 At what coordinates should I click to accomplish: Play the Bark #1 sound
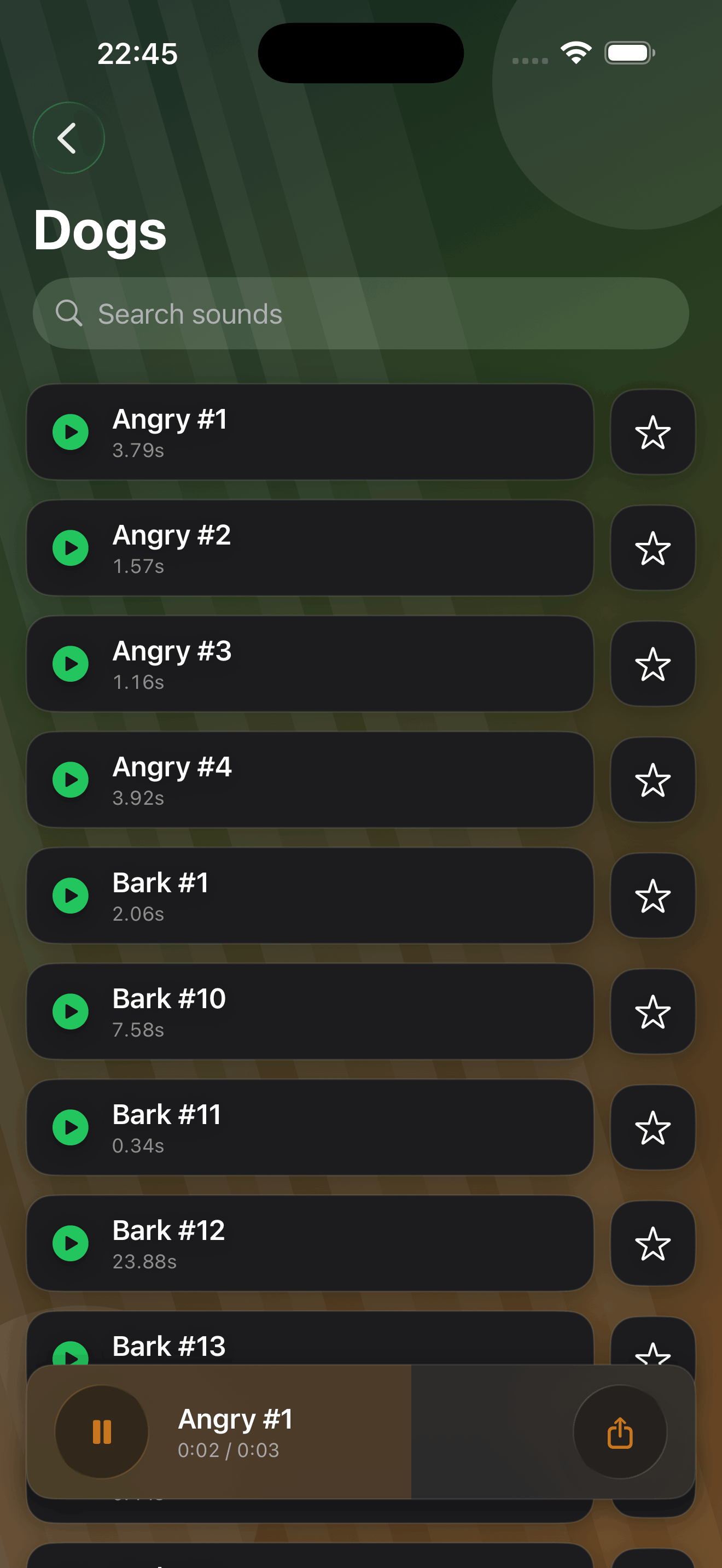(71, 896)
